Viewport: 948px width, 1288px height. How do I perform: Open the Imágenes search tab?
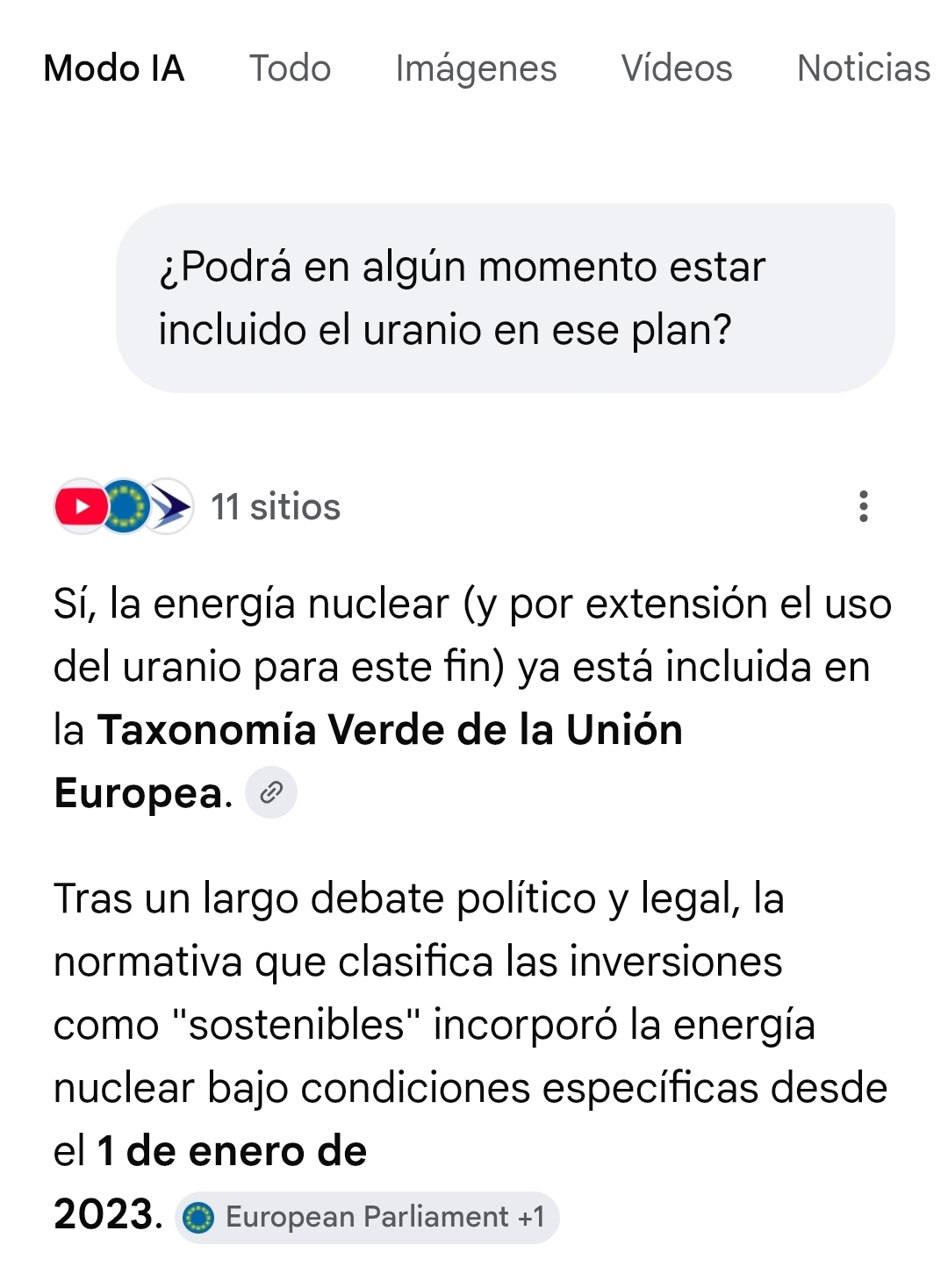click(x=477, y=68)
